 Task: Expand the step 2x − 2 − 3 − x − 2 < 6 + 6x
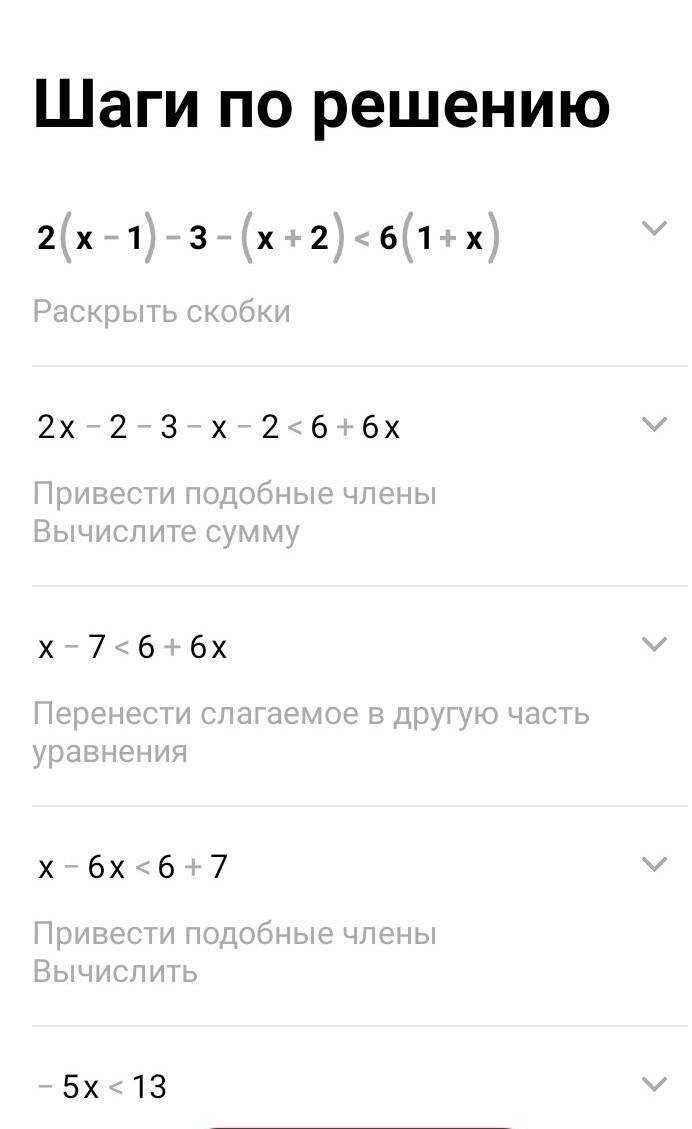(x=654, y=424)
